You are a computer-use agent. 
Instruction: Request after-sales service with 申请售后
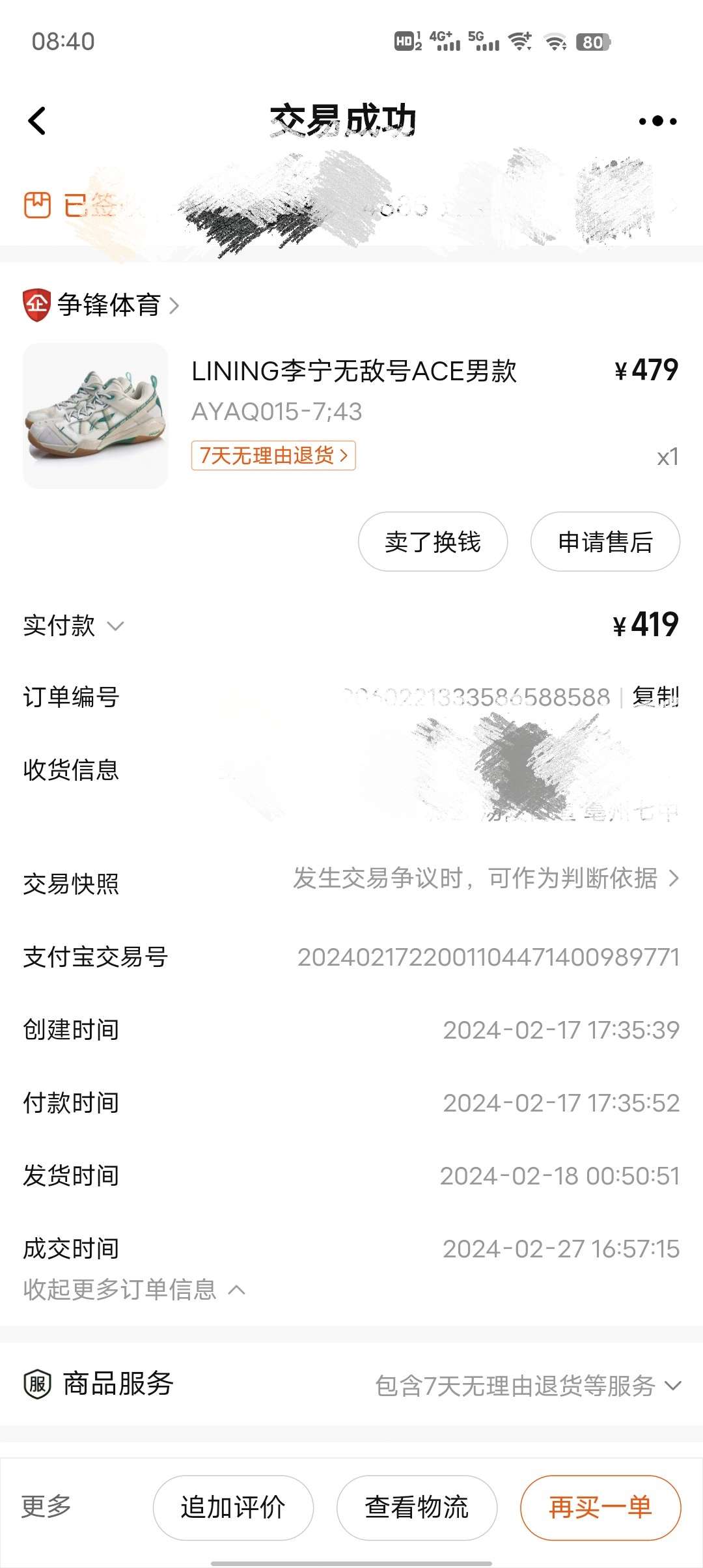click(x=605, y=542)
